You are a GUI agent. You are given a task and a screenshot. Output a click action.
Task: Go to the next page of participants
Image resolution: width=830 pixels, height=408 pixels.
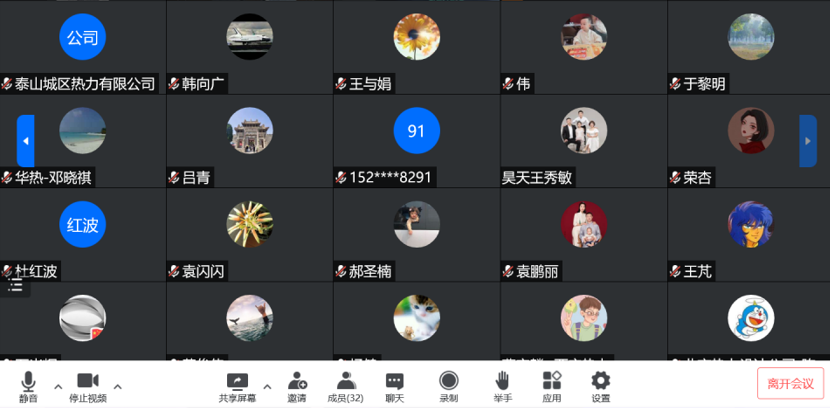pos(807,141)
